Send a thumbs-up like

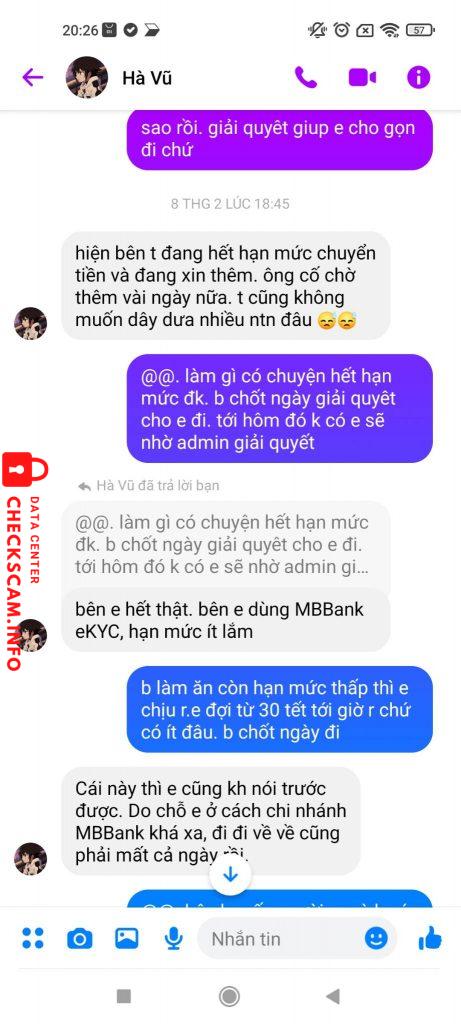coord(430,938)
